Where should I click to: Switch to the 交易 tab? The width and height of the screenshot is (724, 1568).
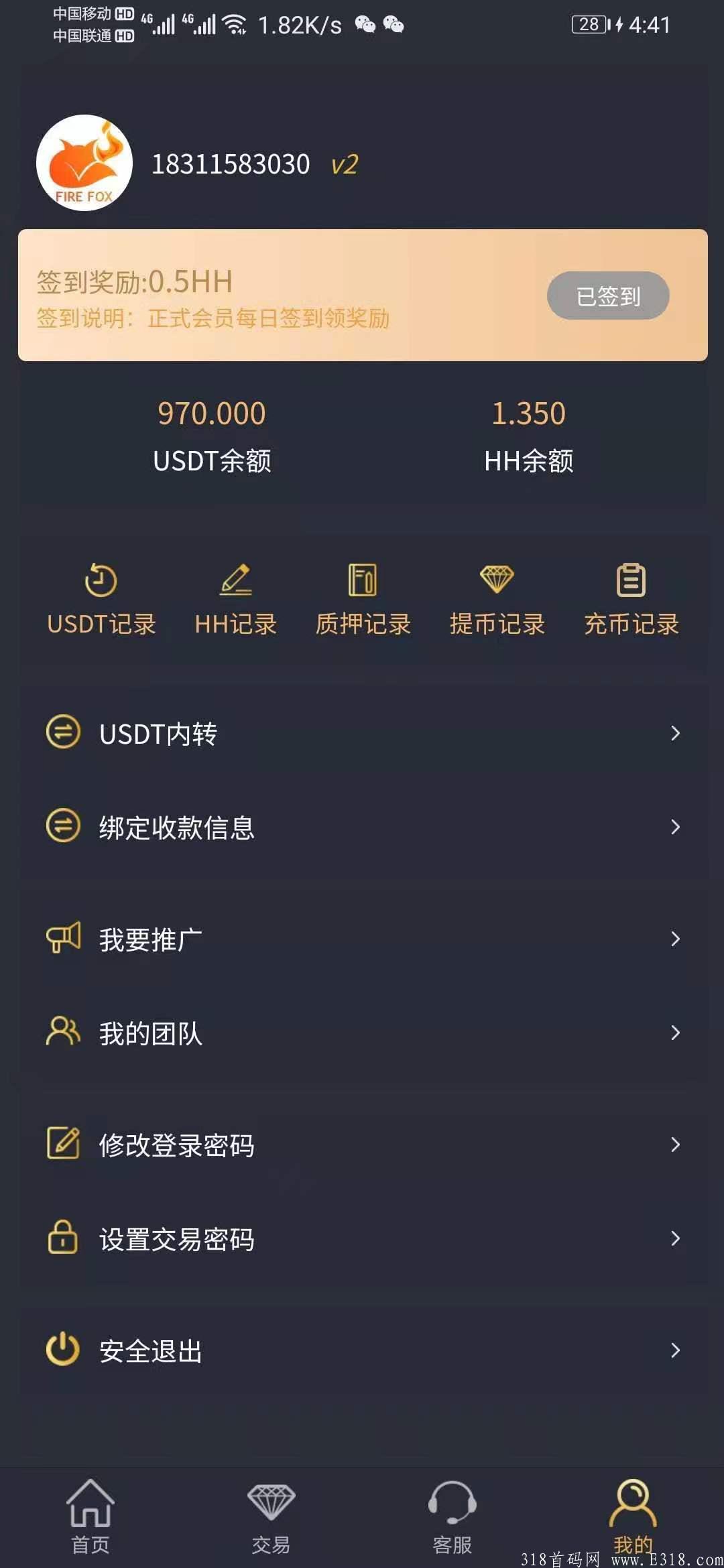(x=271, y=1517)
